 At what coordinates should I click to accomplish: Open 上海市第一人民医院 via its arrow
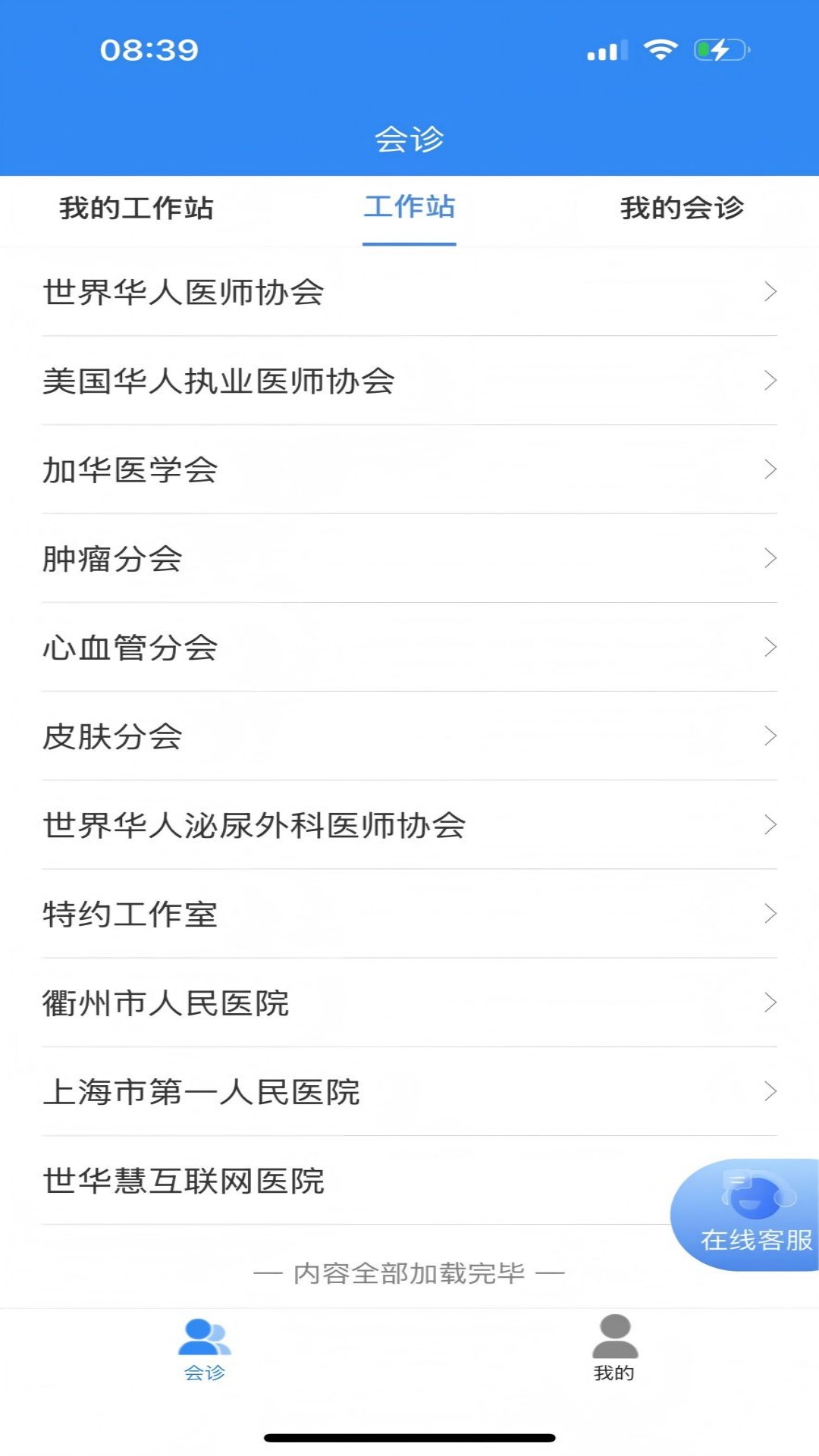click(x=770, y=1093)
